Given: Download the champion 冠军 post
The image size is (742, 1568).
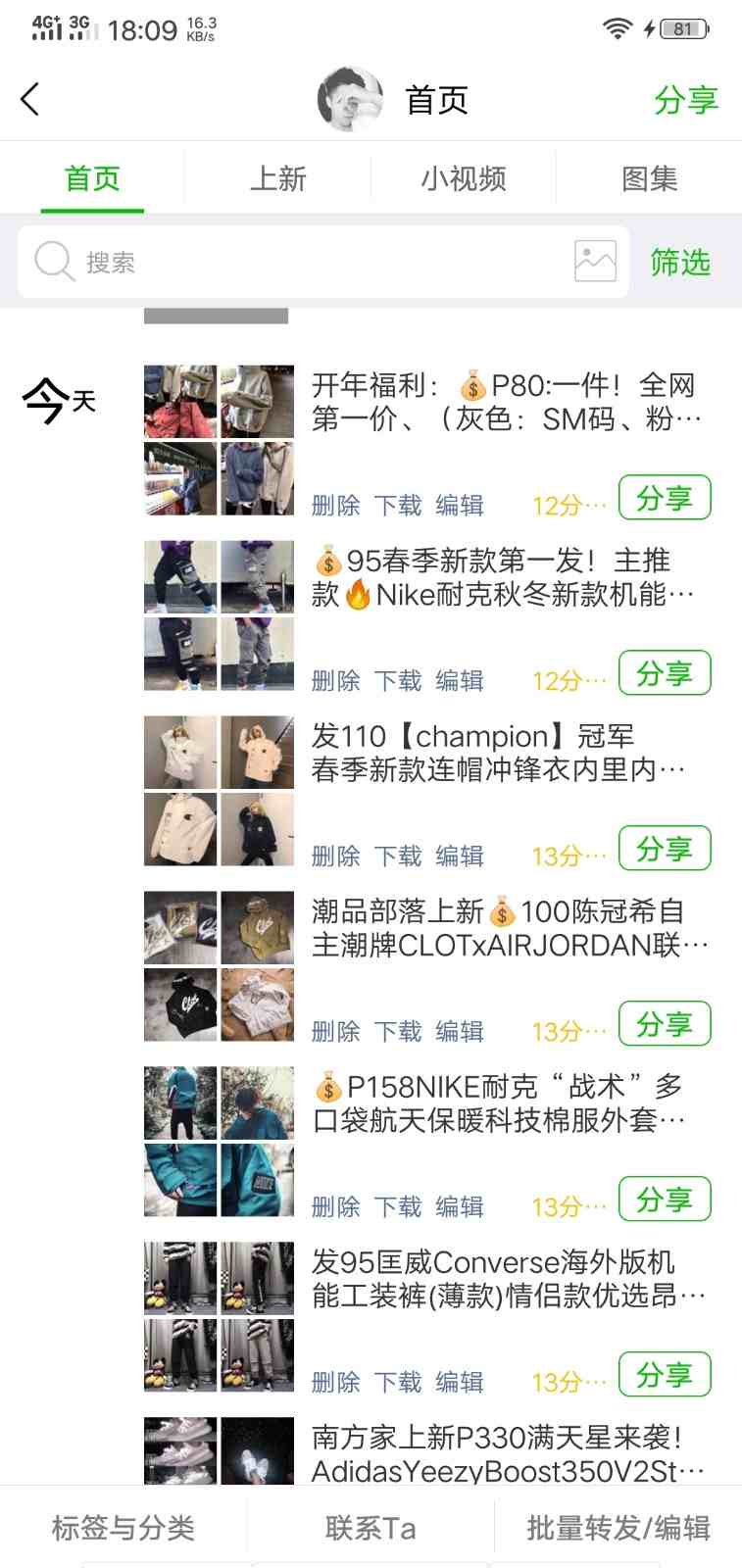Looking at the screenshot, I should [398, 856].
